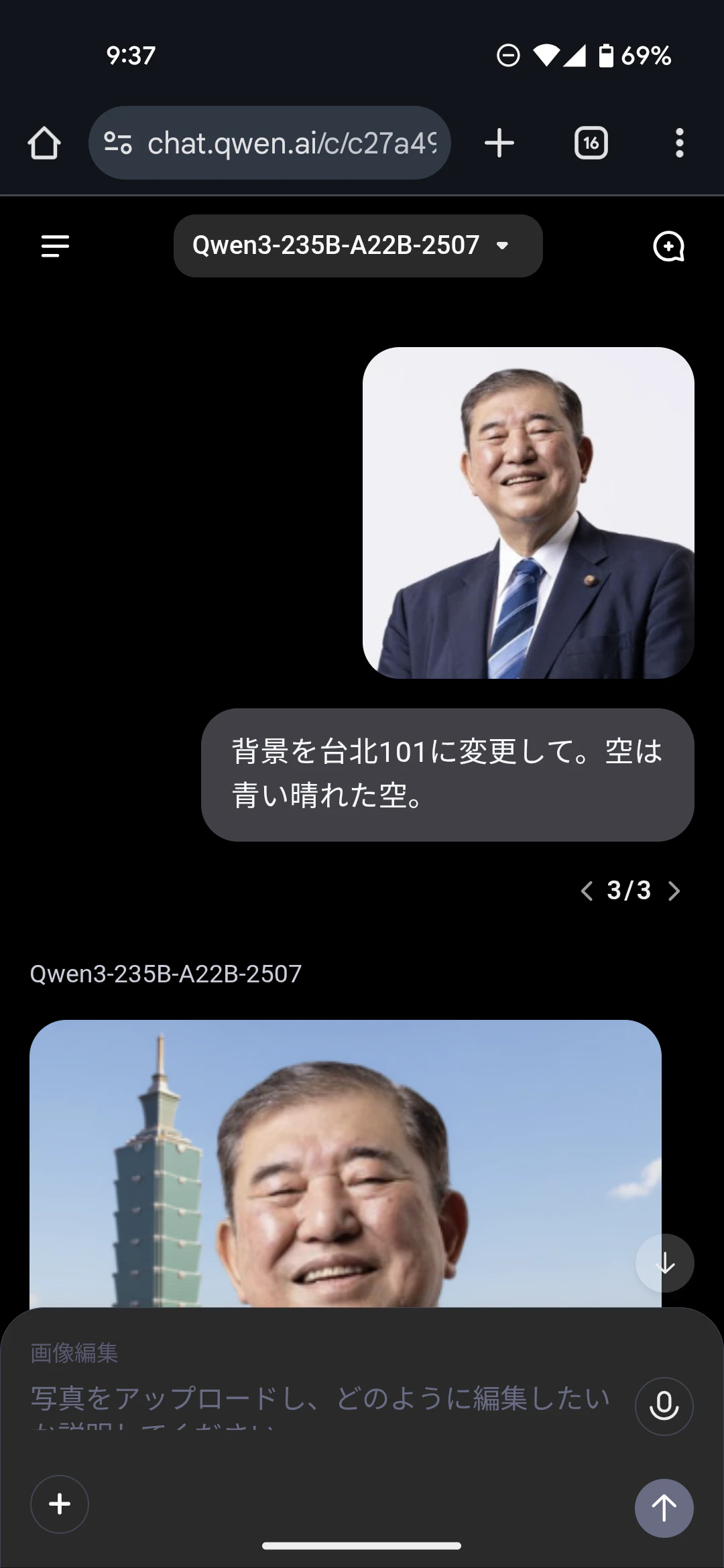
Task: Tap the site permissions icon in address bar
Action: [x=118, y=143]
